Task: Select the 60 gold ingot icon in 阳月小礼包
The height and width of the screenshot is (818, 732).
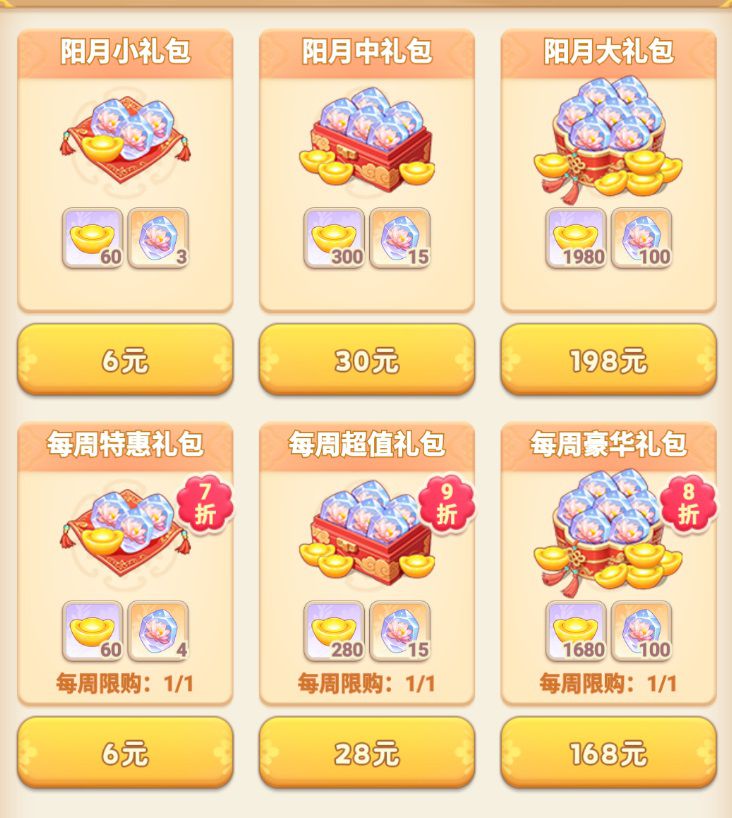Action: [x=91, y=236]
